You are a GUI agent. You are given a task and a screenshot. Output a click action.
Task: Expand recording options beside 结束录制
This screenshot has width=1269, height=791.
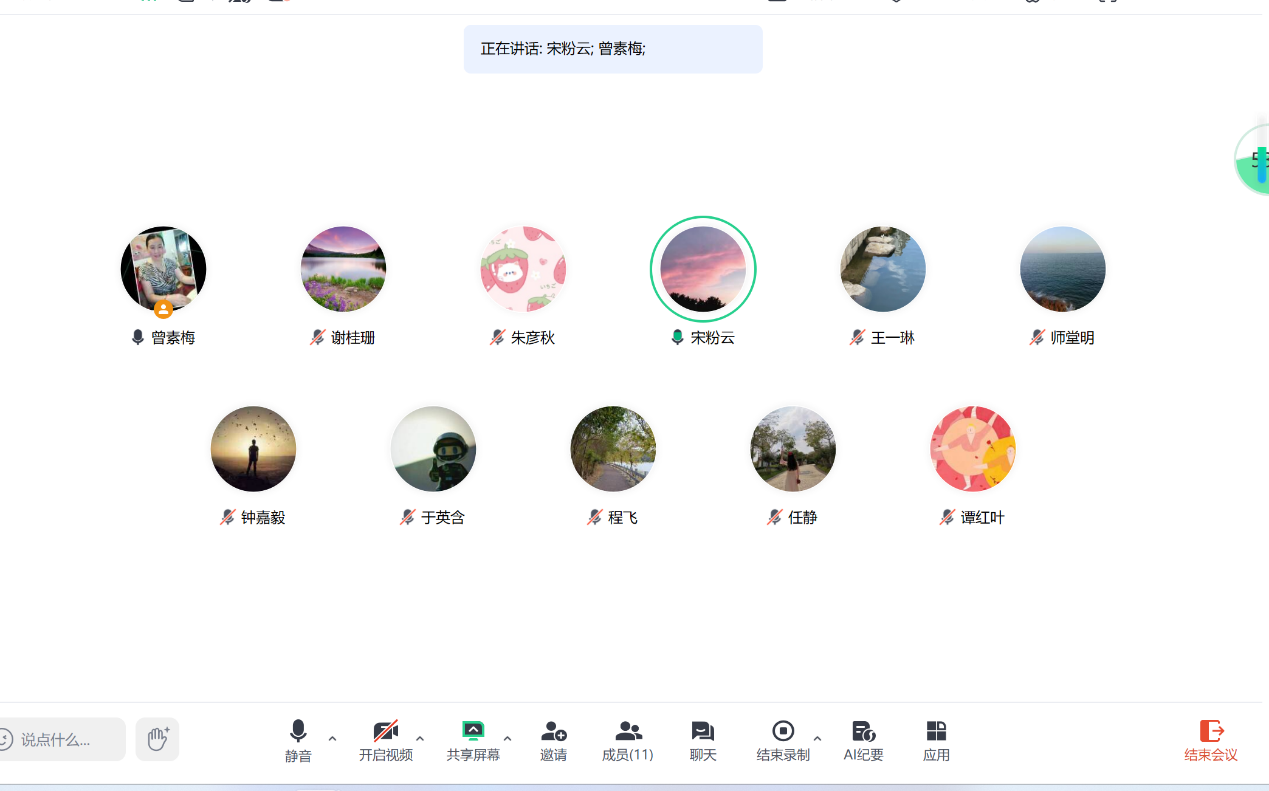(817, 739)
